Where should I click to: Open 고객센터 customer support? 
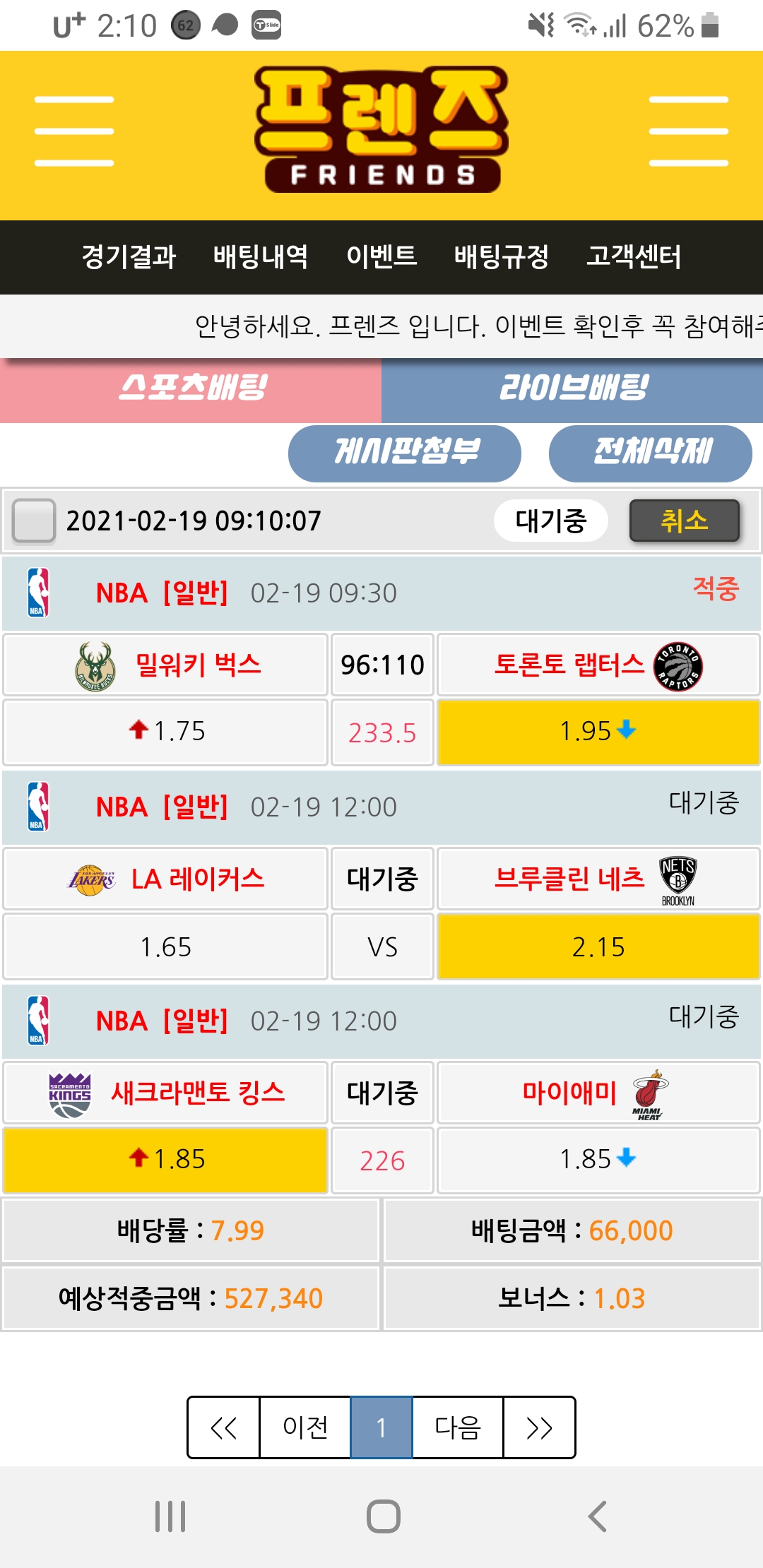coord(634,256)
